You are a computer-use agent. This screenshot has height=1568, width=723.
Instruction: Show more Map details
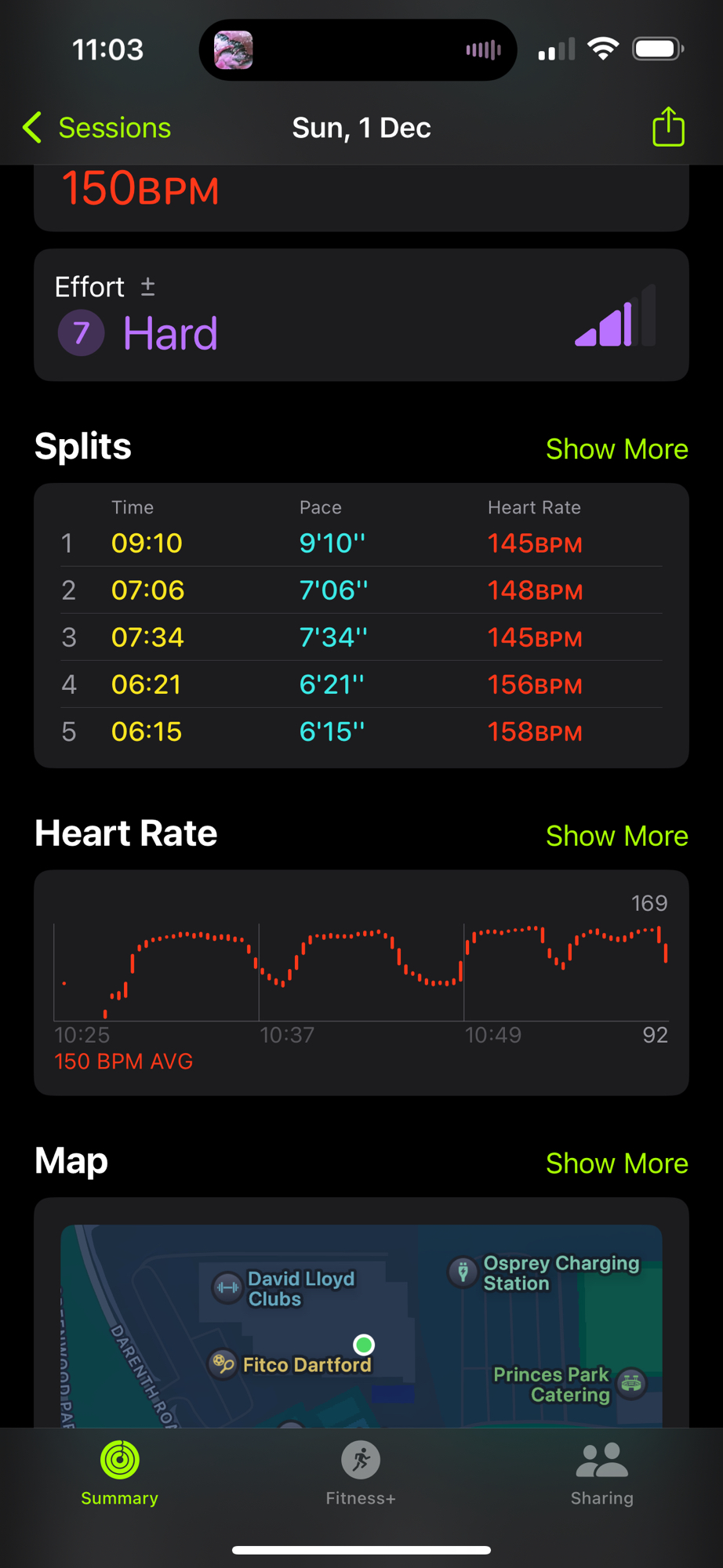[x=616, y=1163]
